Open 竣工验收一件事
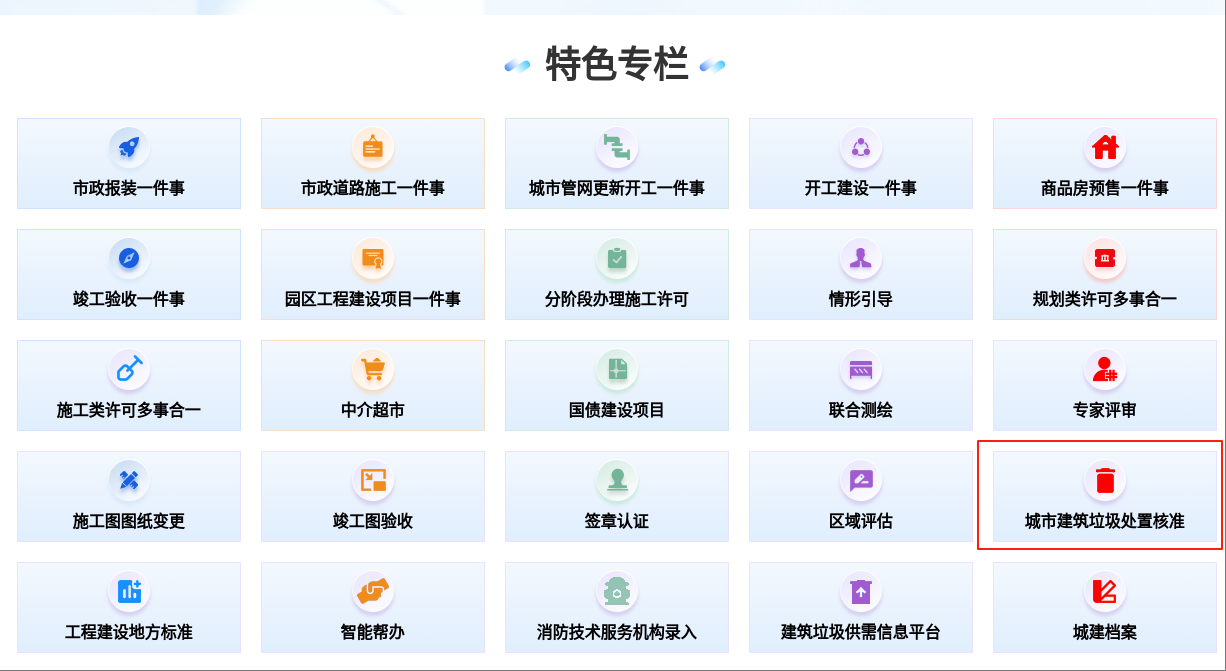 pyautogui.click(x=129, y=275)
